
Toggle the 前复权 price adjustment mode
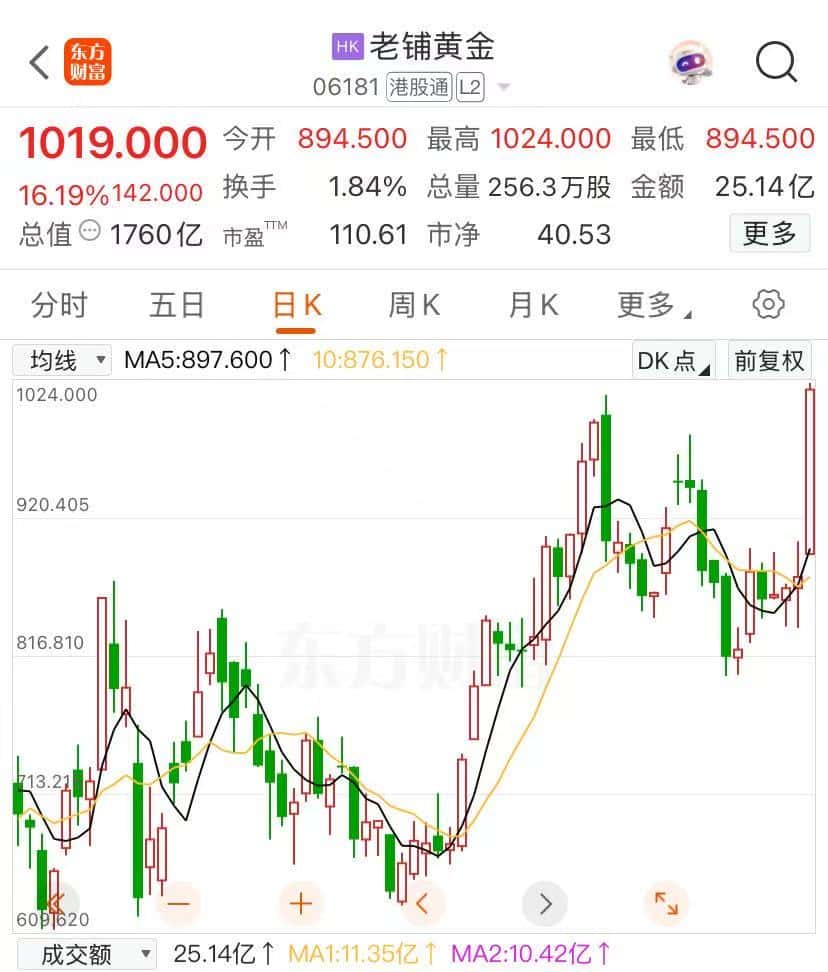click(x=769, y=360)
